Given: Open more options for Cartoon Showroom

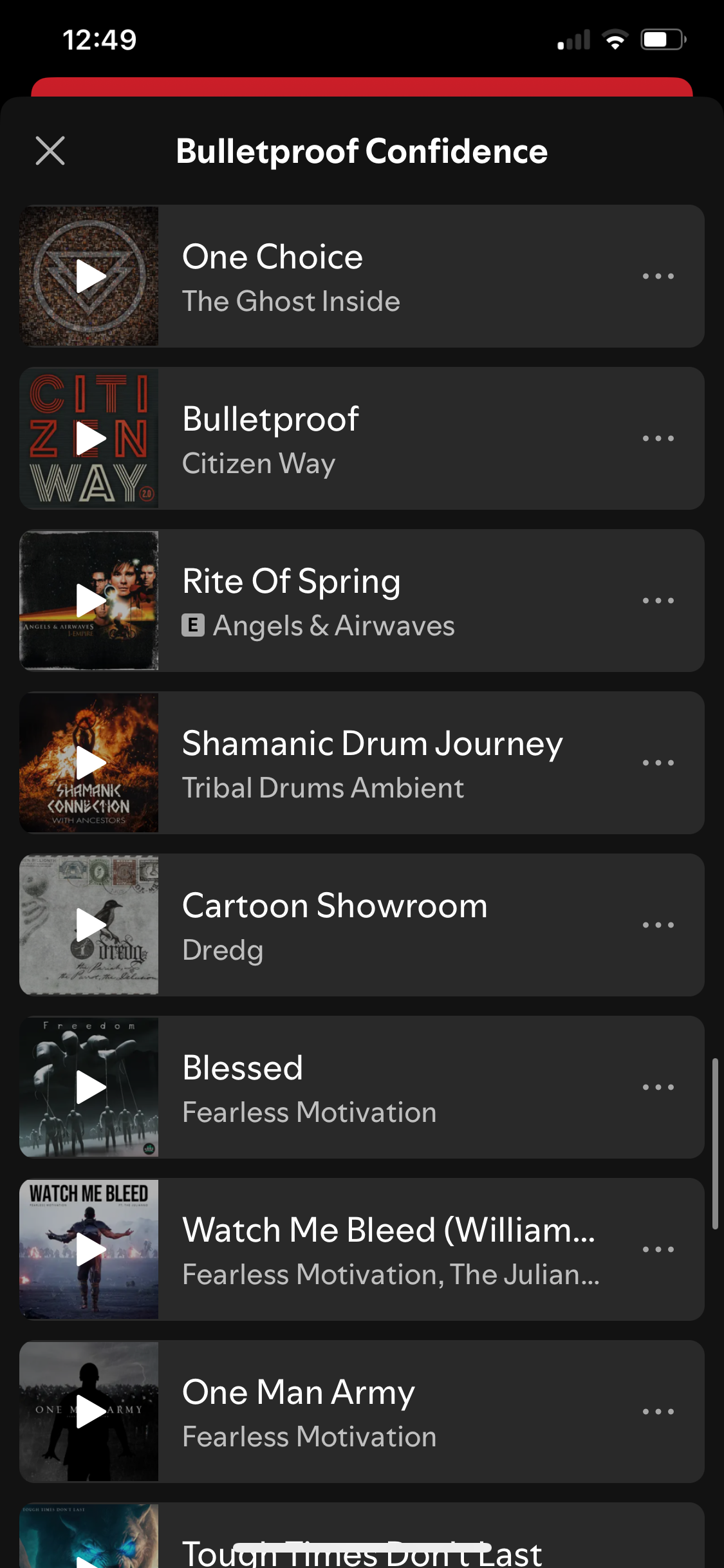Looking at the screenshot, I should point(658,925).
